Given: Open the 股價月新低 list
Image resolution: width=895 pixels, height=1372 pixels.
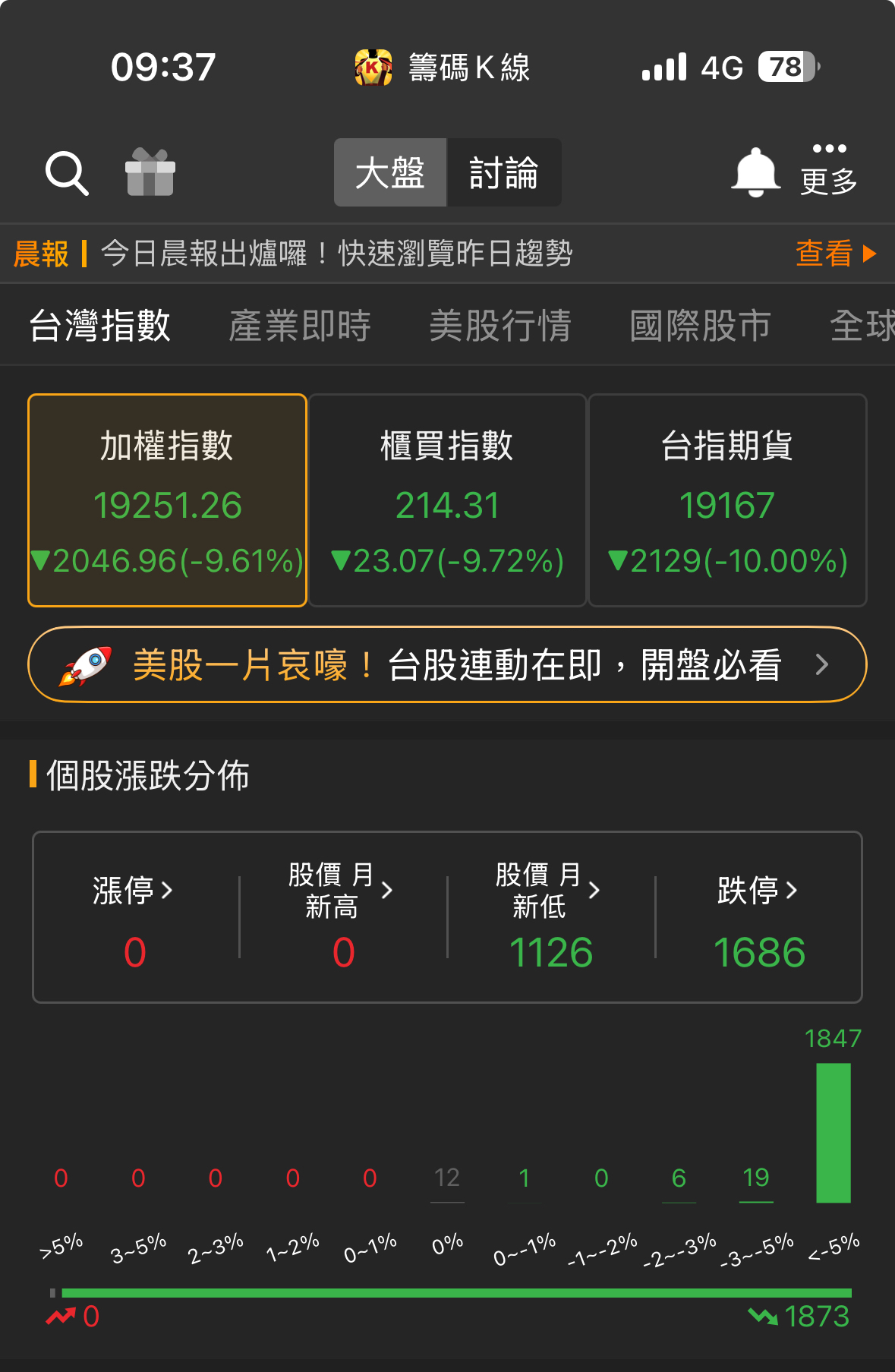Looking at the screenshot, I should pos(550,917).
